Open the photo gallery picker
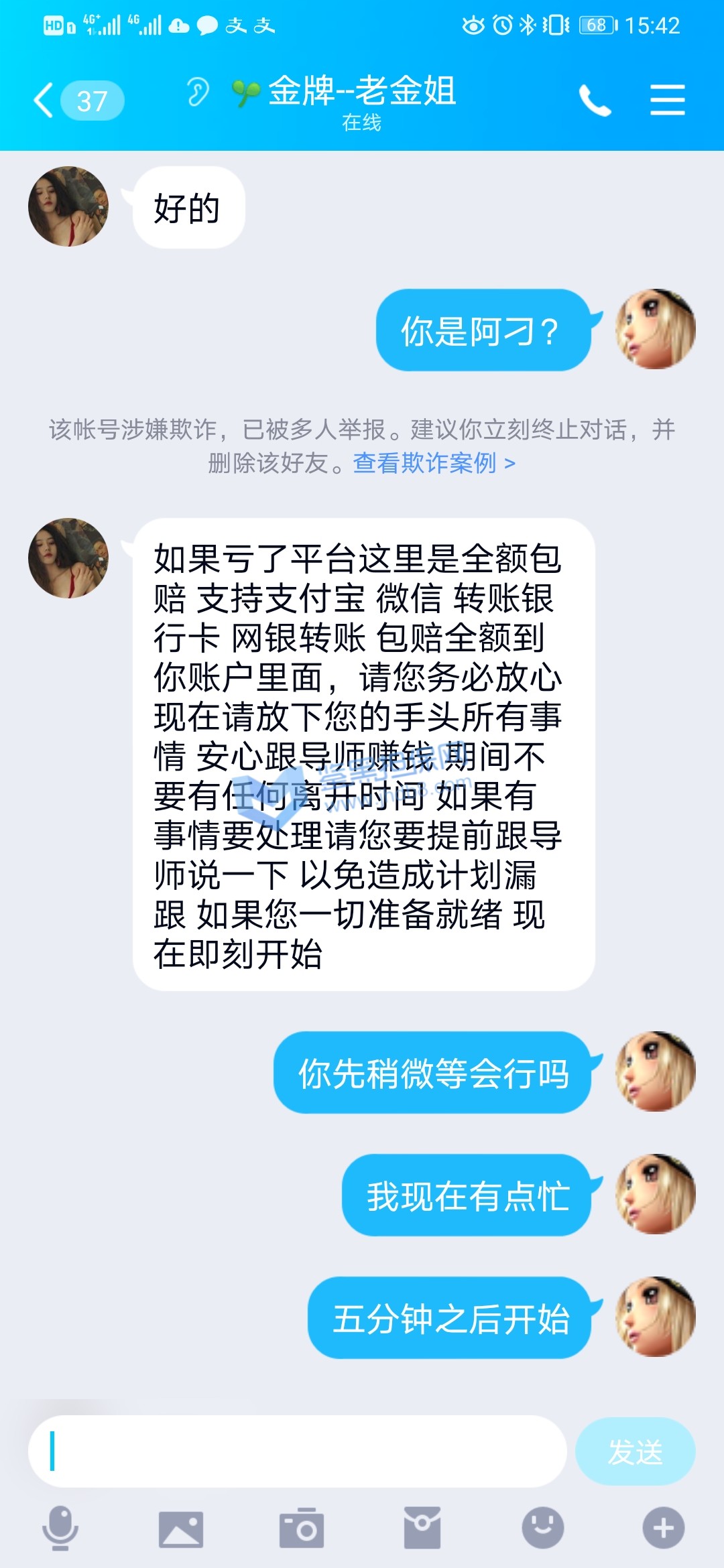The height and width of the screenshot is (1568, 724). coord(181,1529)
